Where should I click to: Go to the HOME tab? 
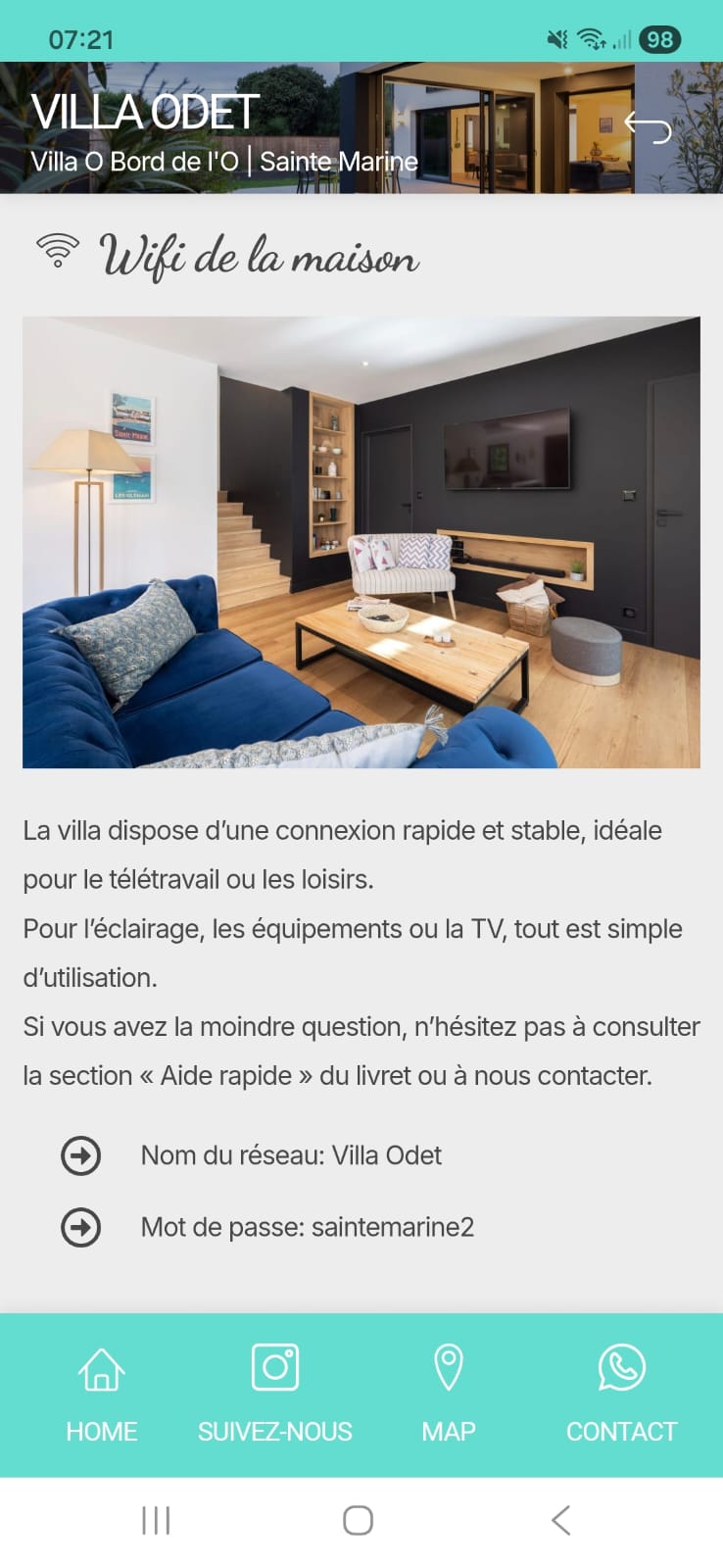(x=102, y=1394)
